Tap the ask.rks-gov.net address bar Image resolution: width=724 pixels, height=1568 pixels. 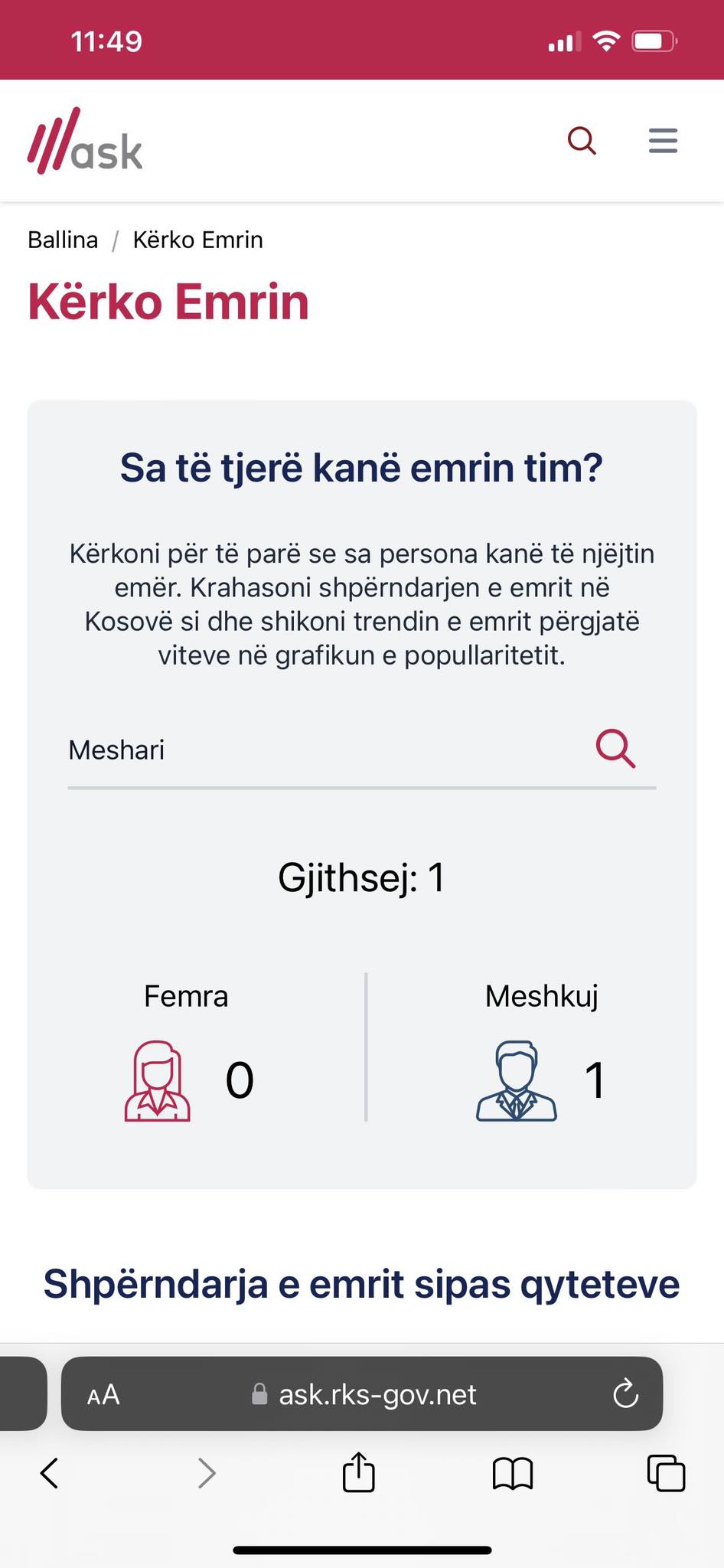(x=362, y=1393)
